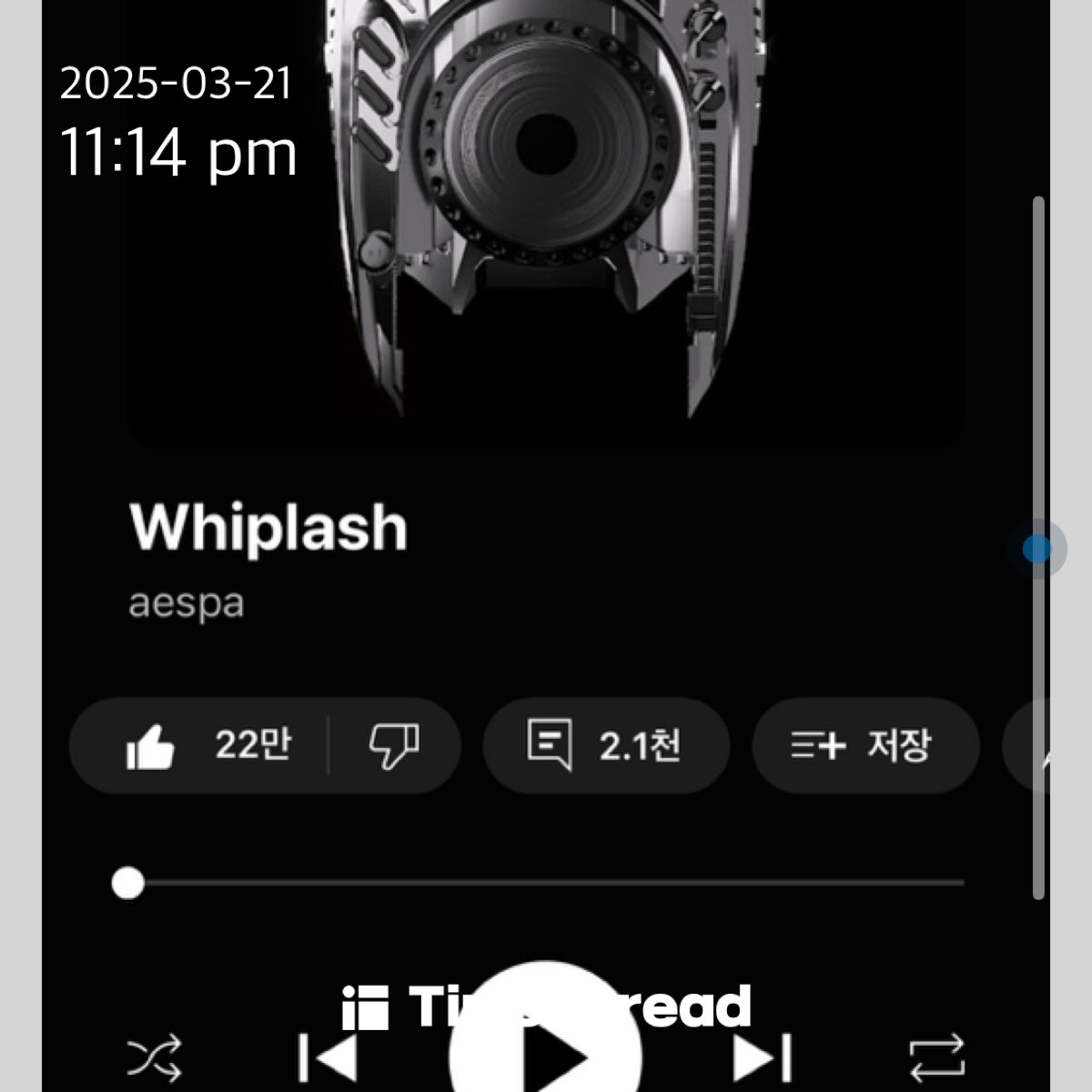Open the 2.1천 comments

coord(606,746)
